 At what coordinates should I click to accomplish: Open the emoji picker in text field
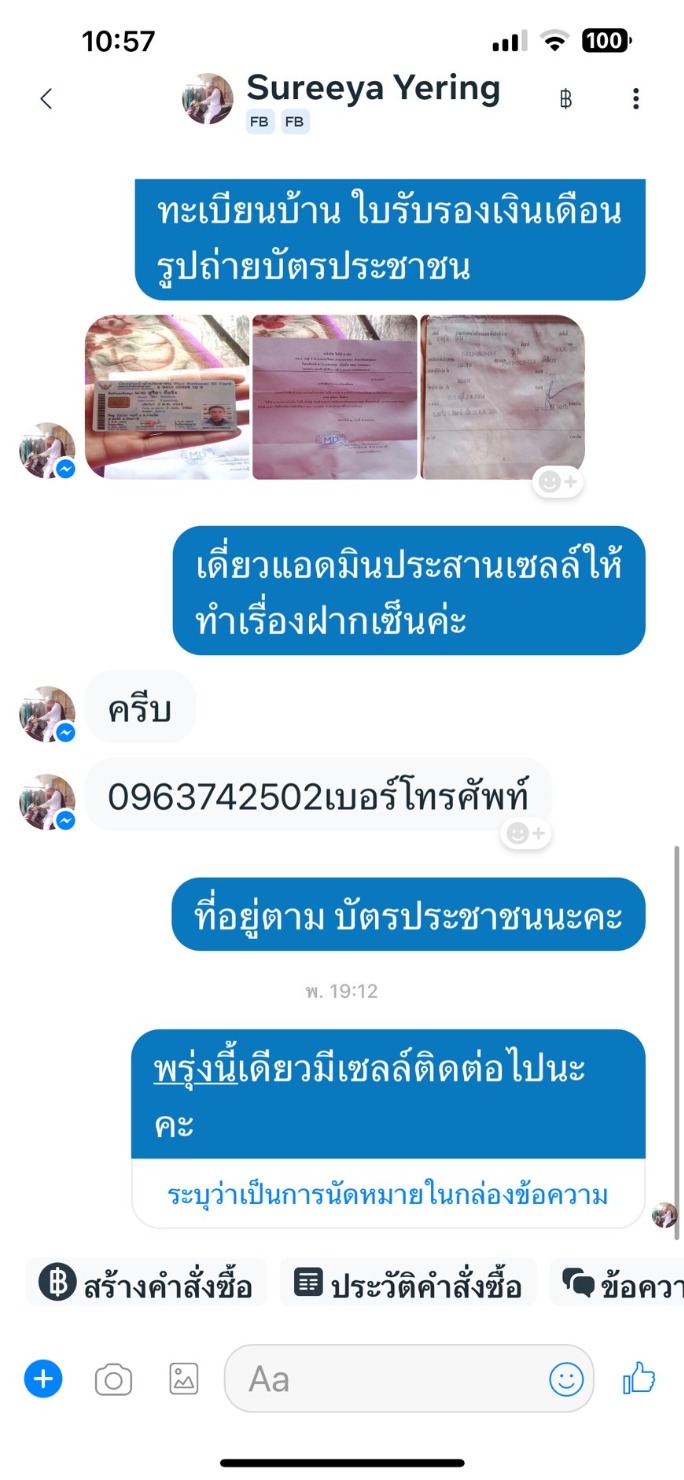coord(566,1380)
